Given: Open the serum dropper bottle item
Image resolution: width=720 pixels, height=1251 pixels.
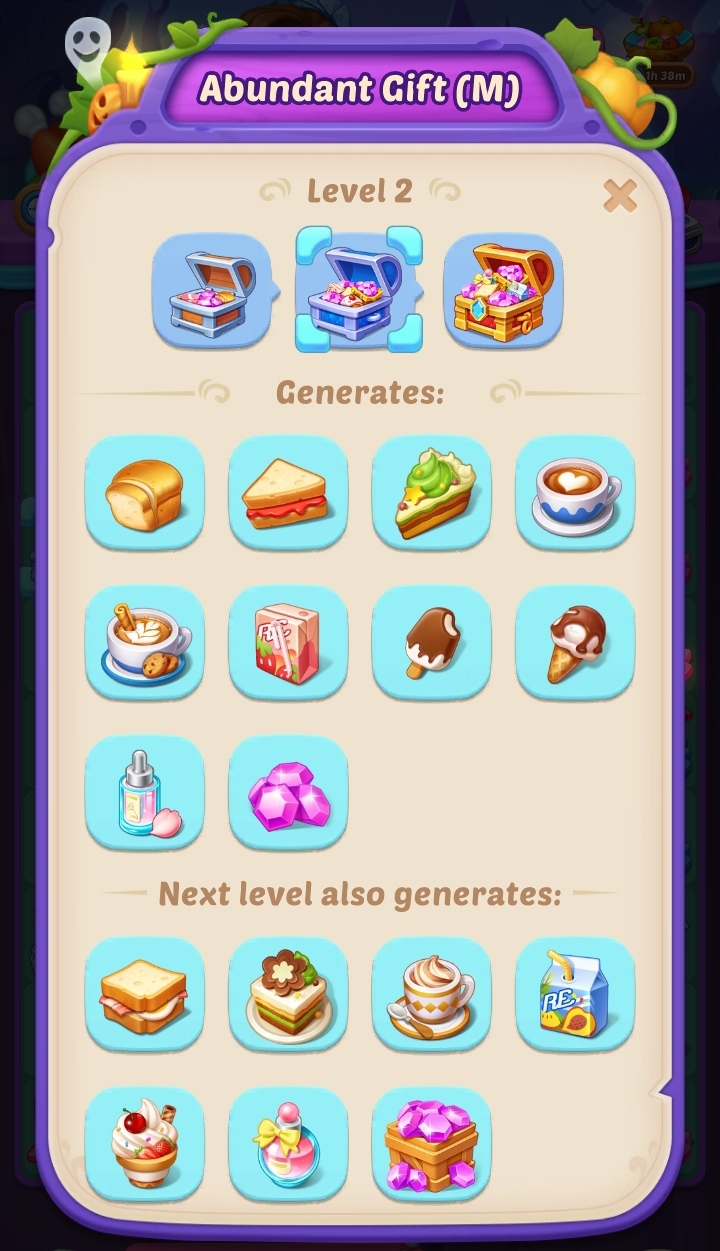Looking at the screenshot, I should point(145,792).
